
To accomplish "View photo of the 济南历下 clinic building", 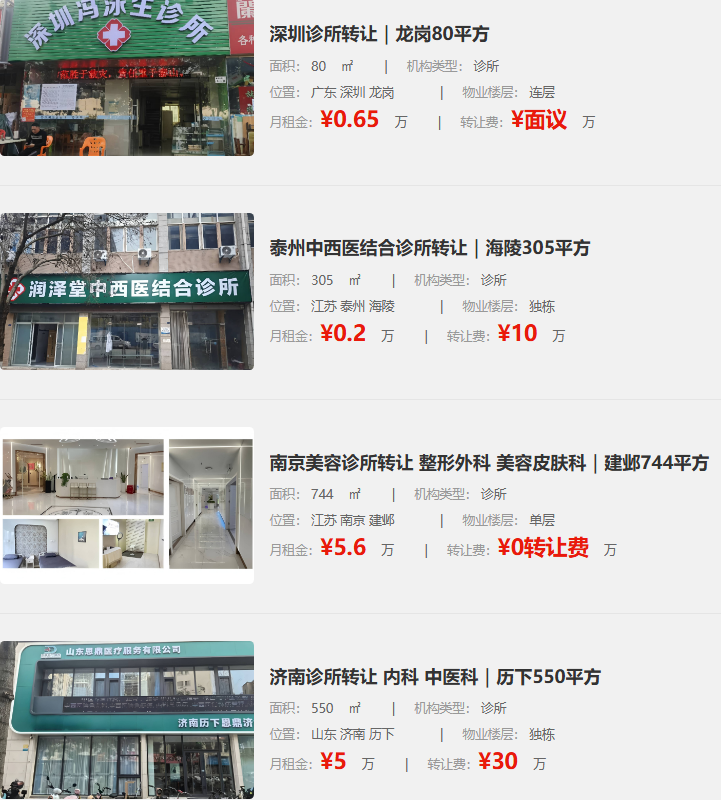I will 127,719.
